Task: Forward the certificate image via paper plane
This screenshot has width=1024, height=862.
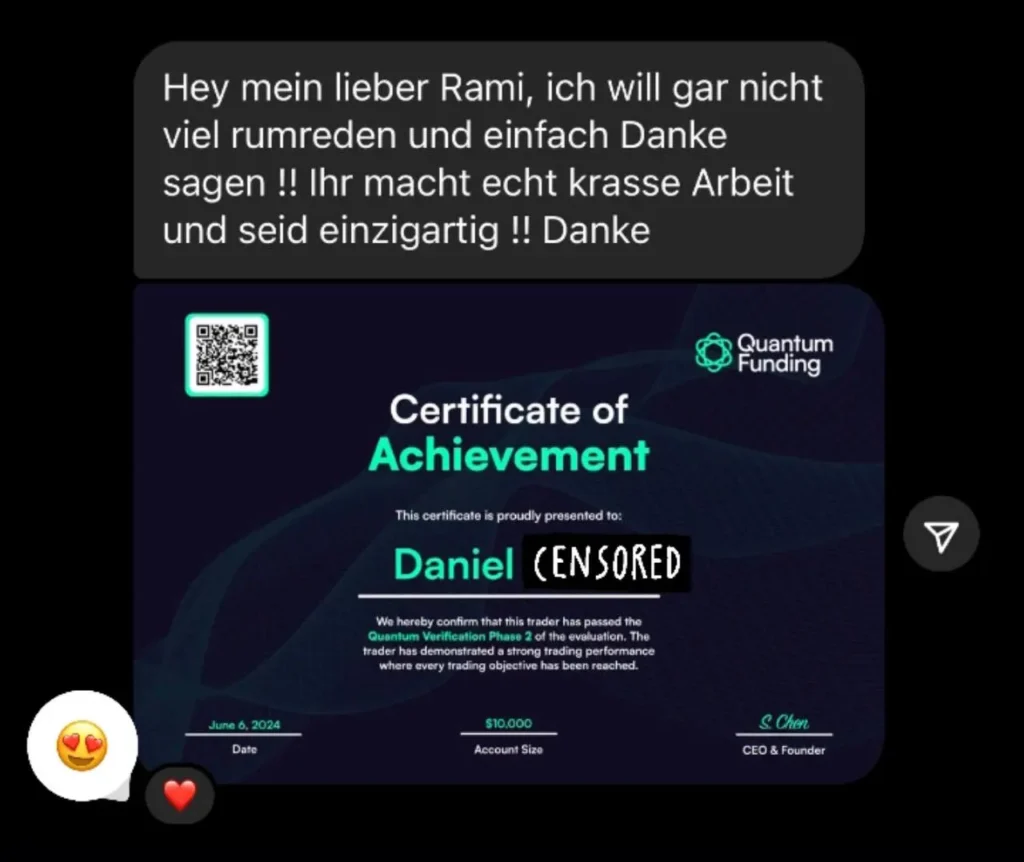Action: point(940,534)
